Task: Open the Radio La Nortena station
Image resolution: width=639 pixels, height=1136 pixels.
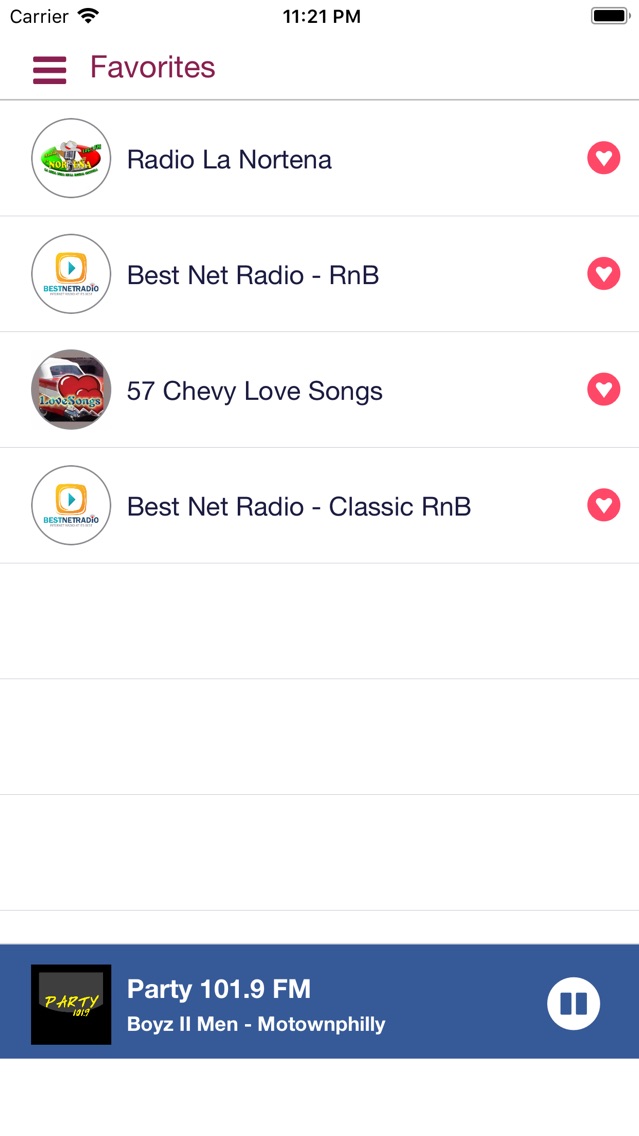Action: (229, 160)
